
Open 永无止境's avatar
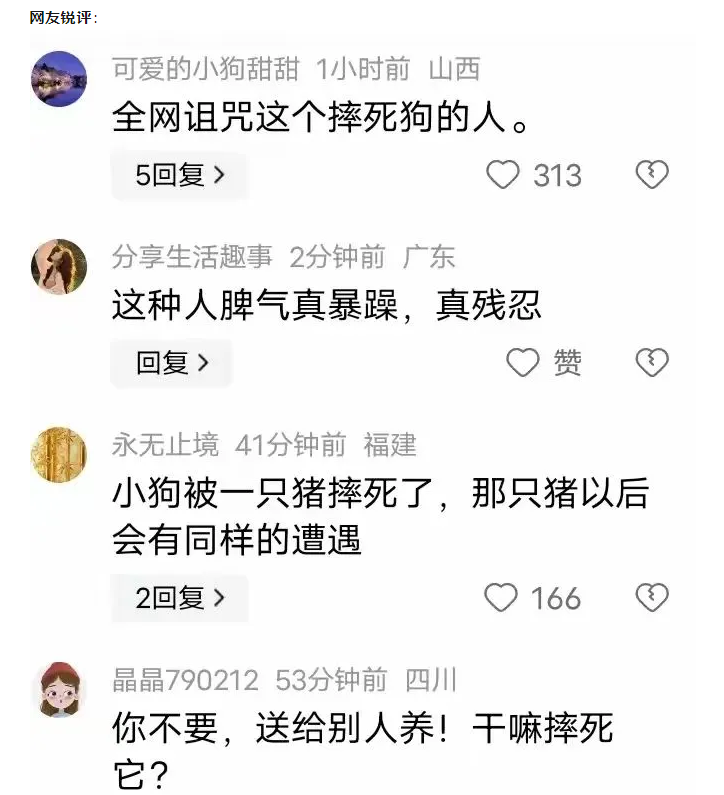coord(59,455)
